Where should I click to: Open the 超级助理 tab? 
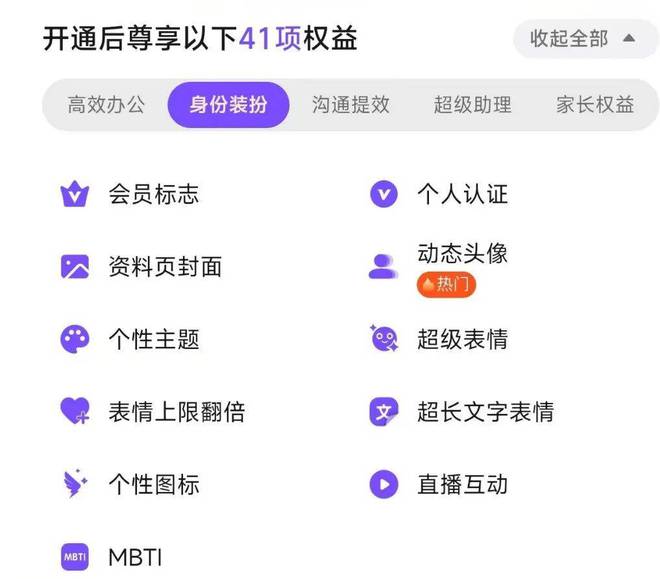tap(472, 104)
